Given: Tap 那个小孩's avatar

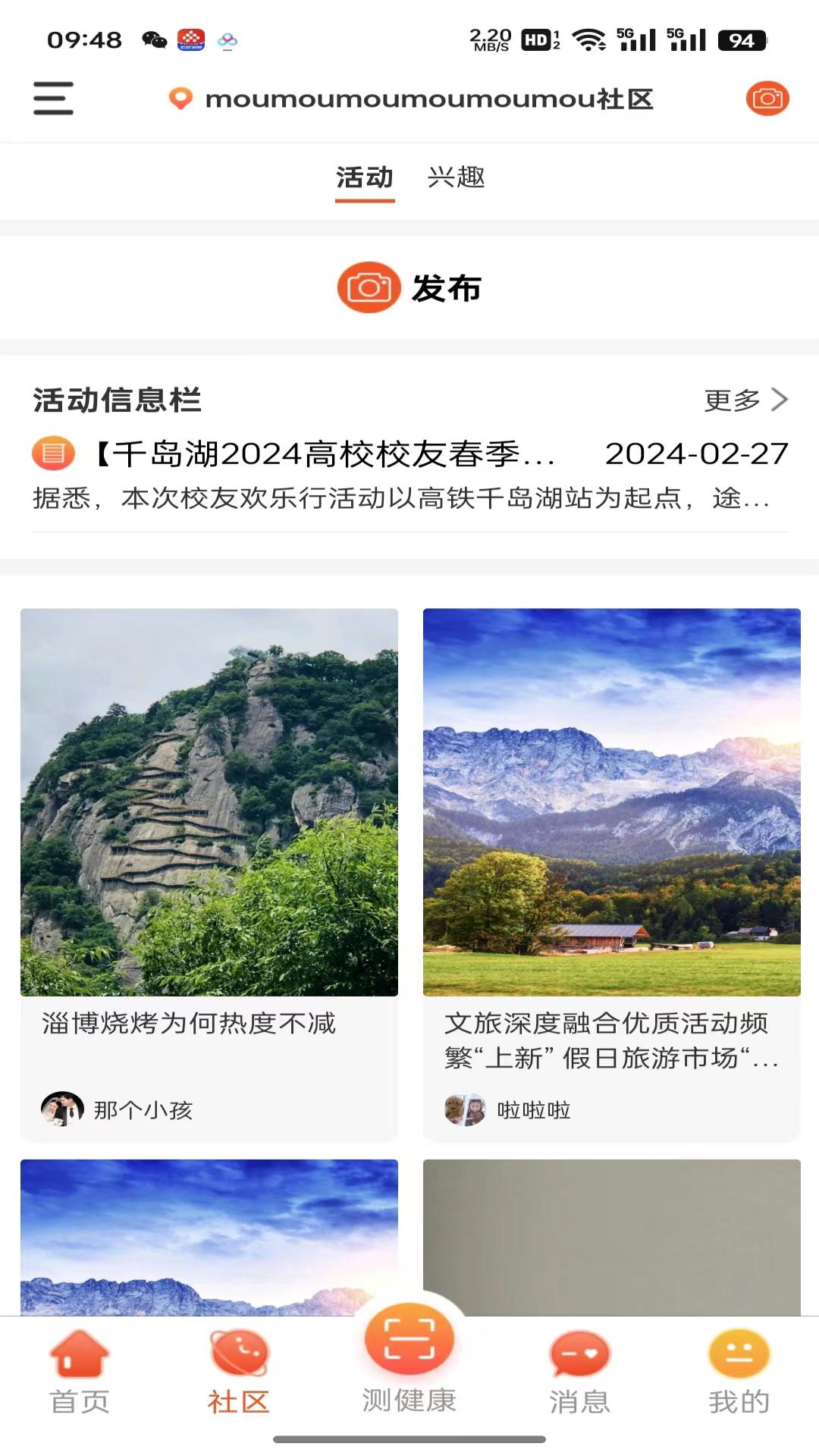Looking at the screenshot, I should (64, 1110).
